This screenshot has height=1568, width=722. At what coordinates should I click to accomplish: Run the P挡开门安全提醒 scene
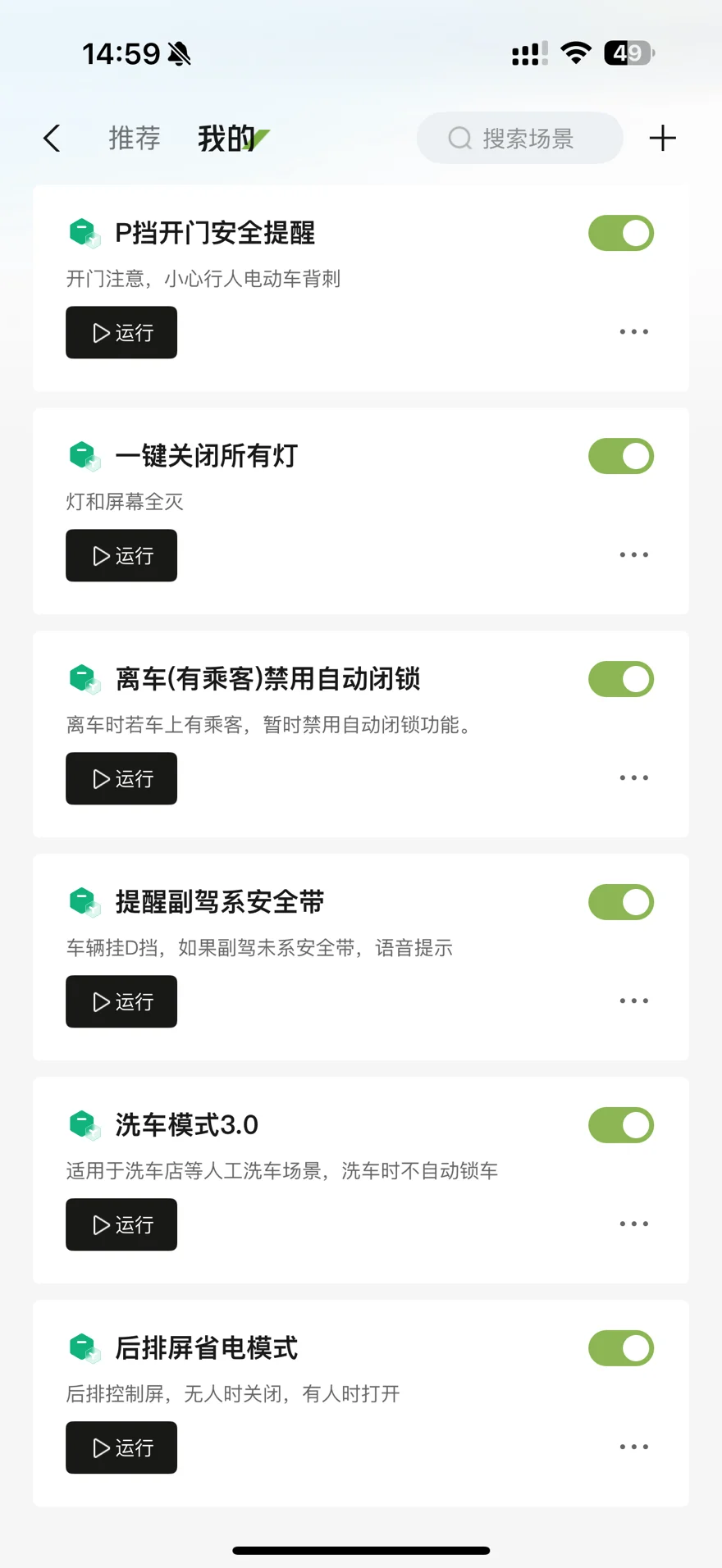pyautogui.click(x=121, y=332)
